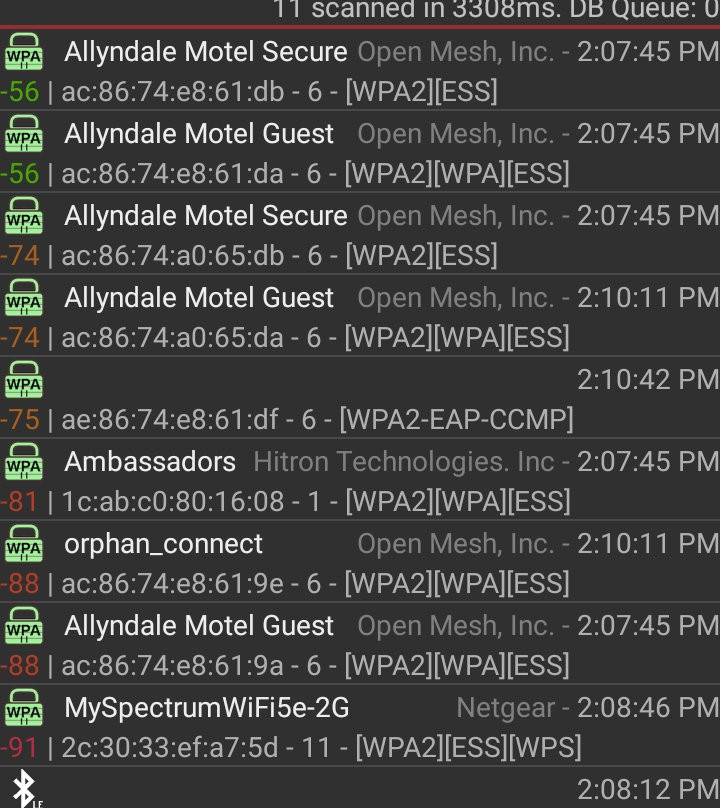Open unnamed WPA2-EAP-CCMP network ae:86:74:e8:61:df
Image resolution: width=720 pixels, height=808 pixels.
360,398
